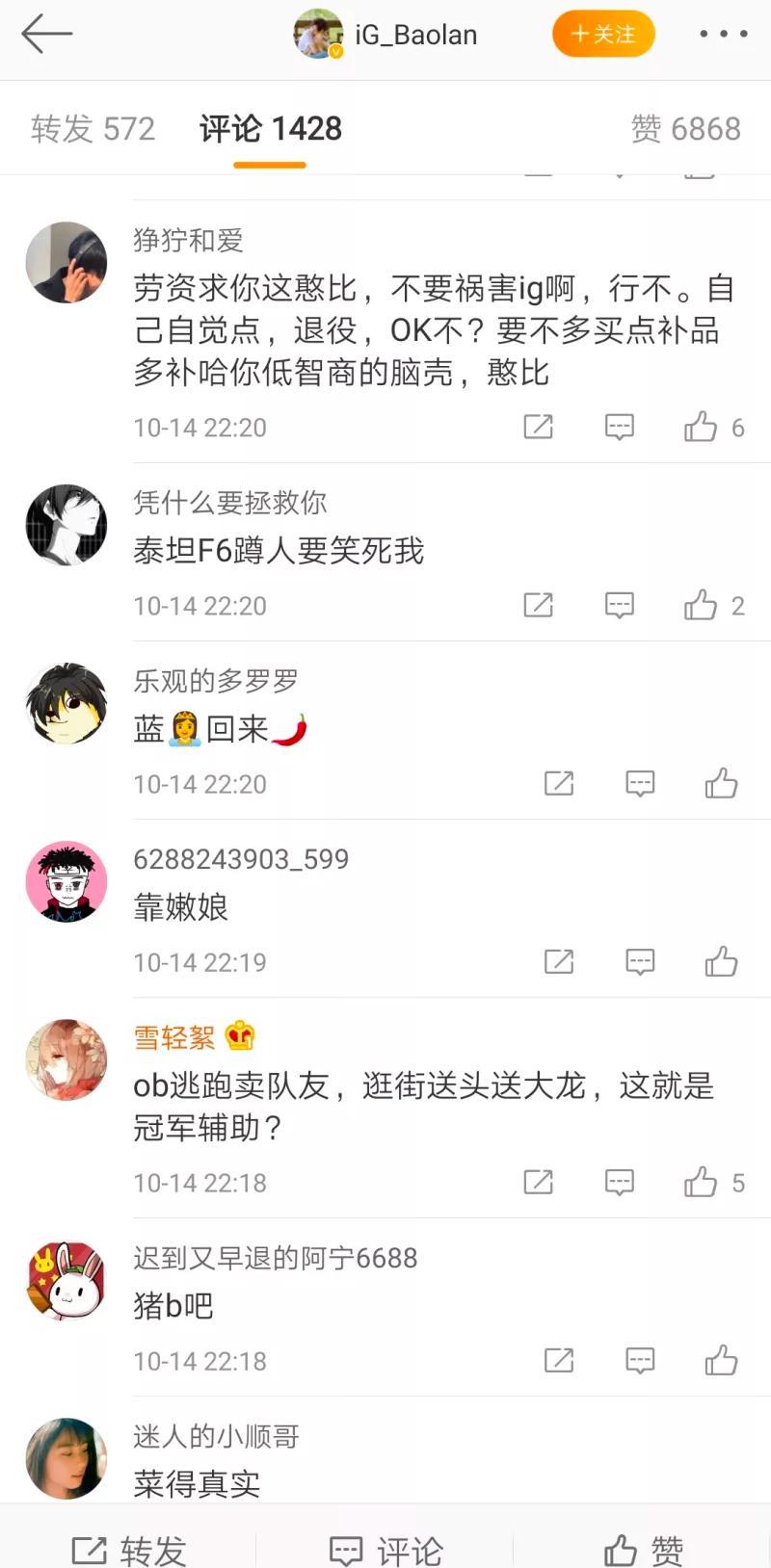Screen dimensions: 771x1568
Task: Like the comment by 乐观的多罗罗
Action: [721, 783]
